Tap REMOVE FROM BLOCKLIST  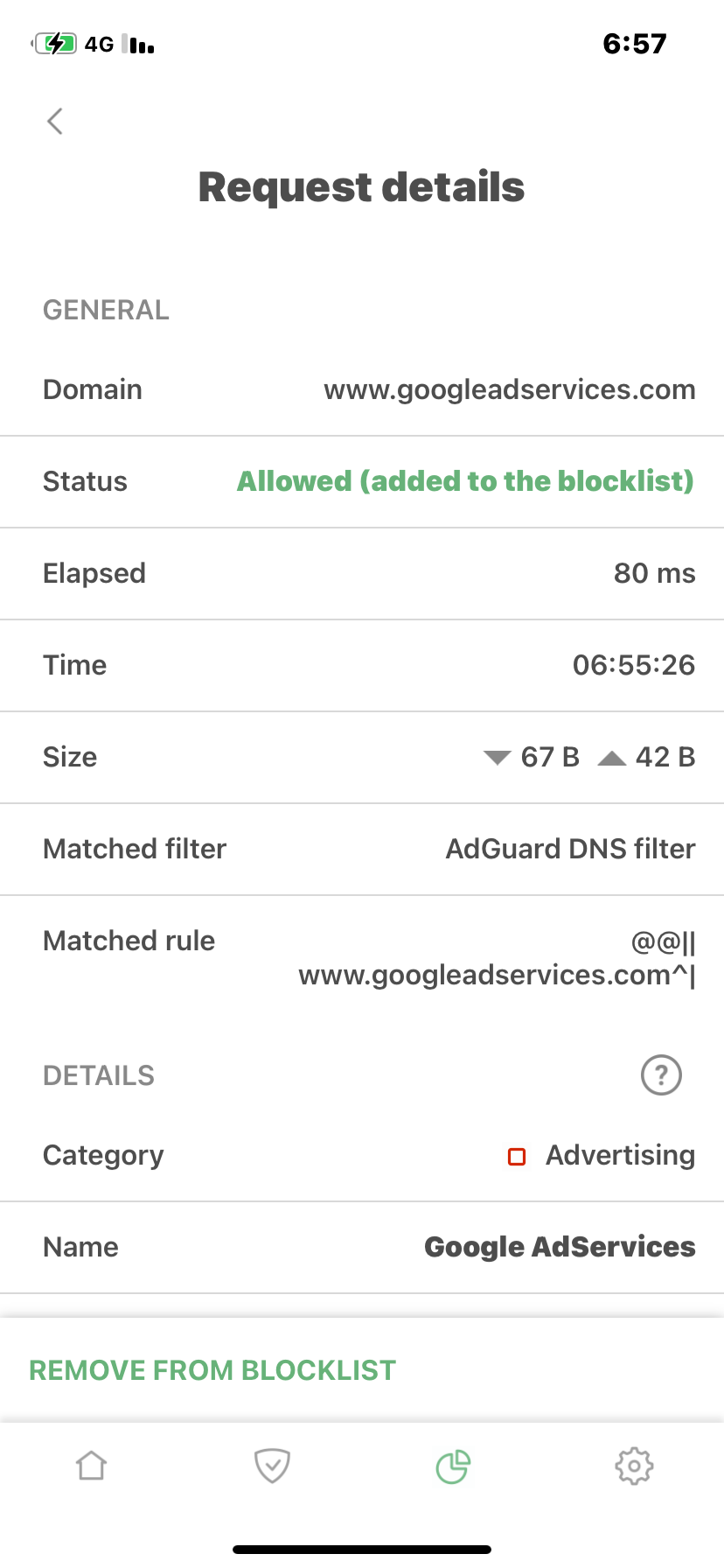[x=212, y=1369]
